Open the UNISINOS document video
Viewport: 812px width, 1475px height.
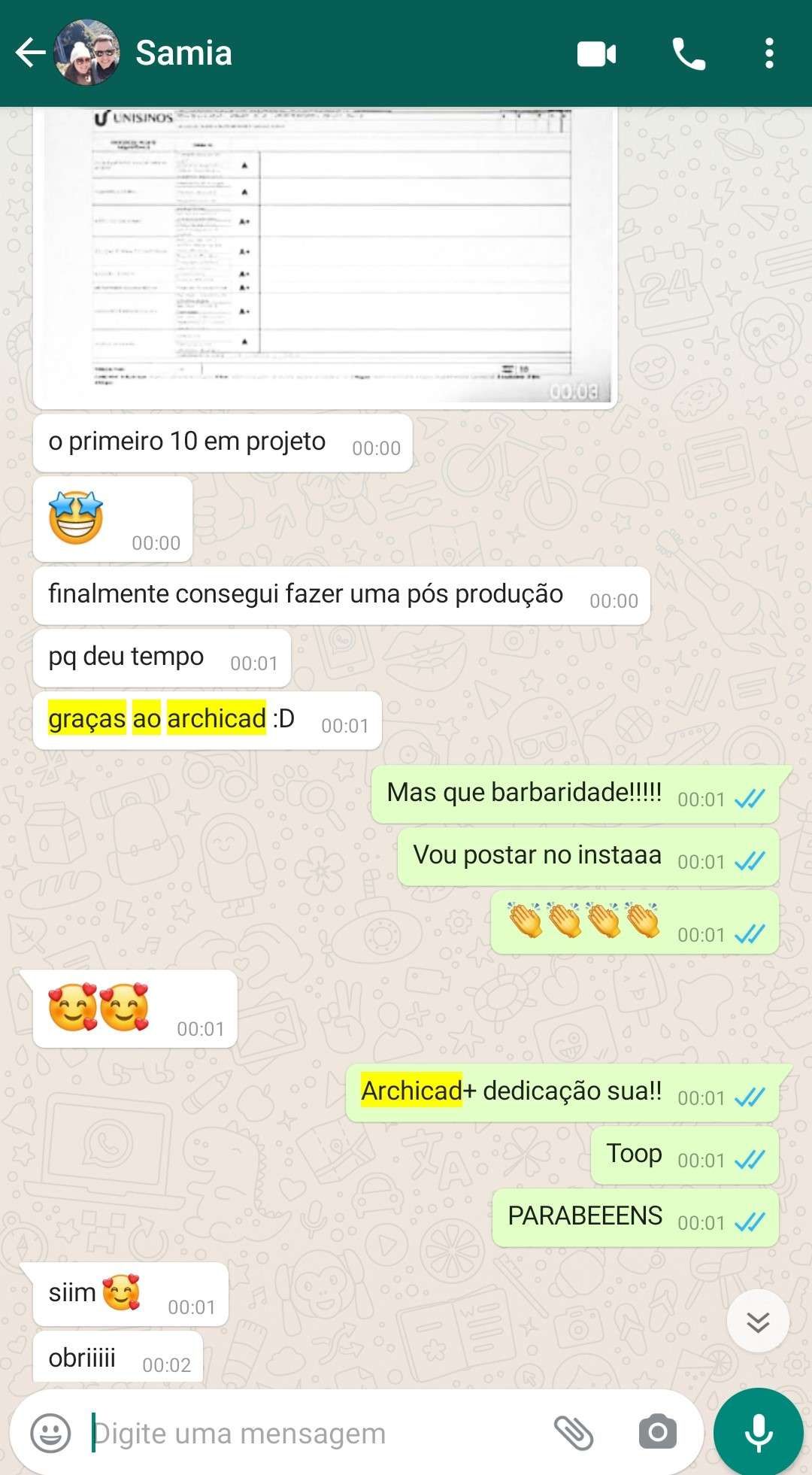point(325,256)
